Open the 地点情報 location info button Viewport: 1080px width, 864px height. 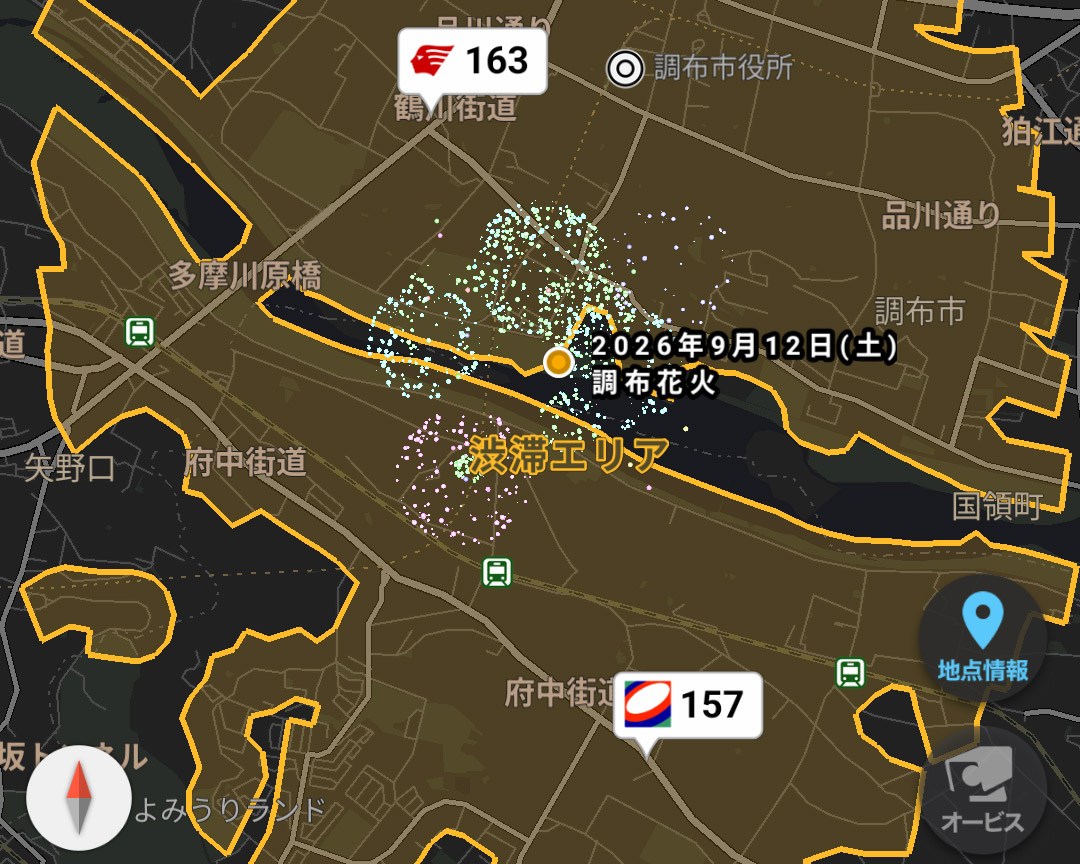[982, 637]
